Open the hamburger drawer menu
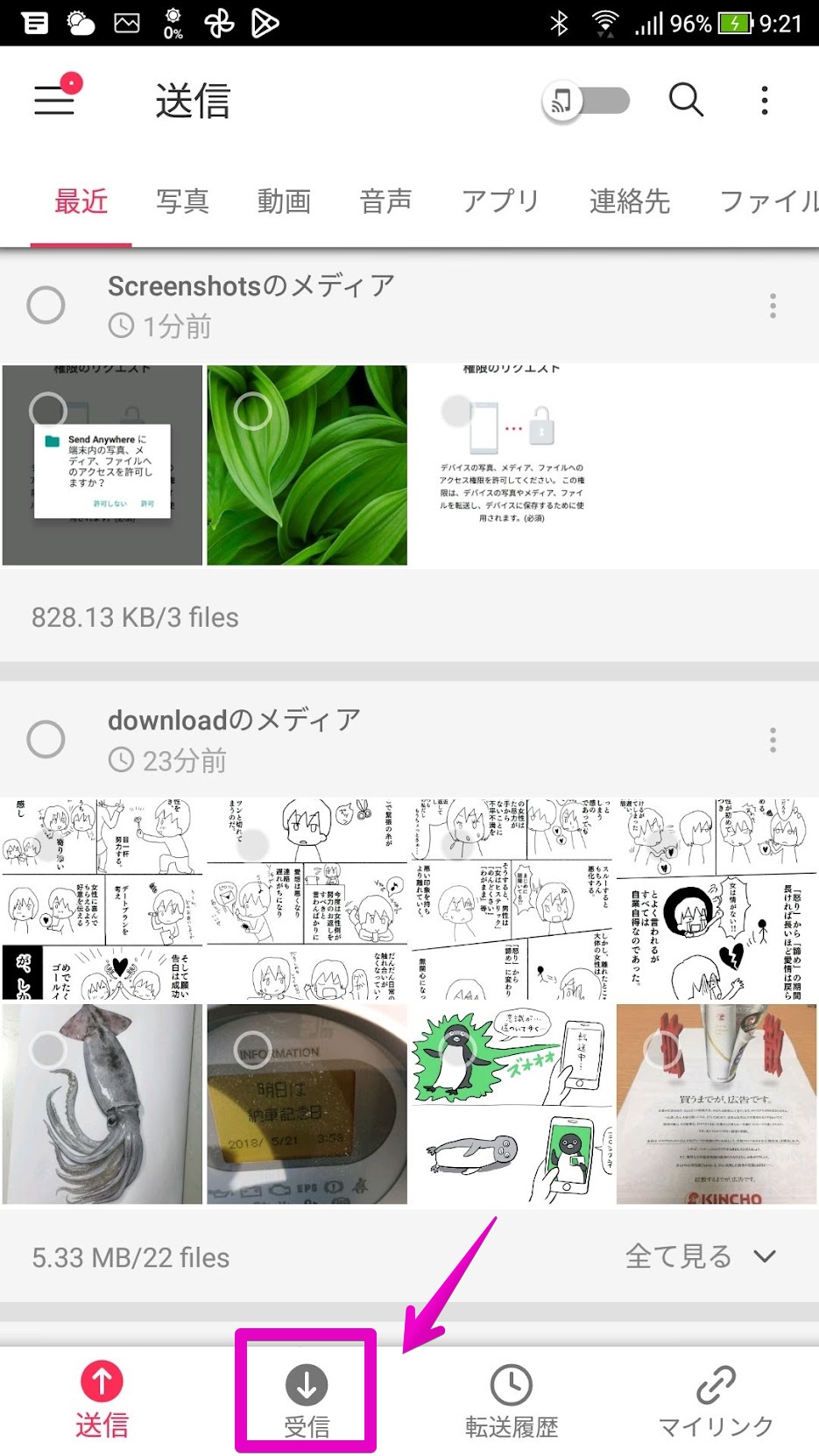 pyautogui.click(x=55, y=98)
